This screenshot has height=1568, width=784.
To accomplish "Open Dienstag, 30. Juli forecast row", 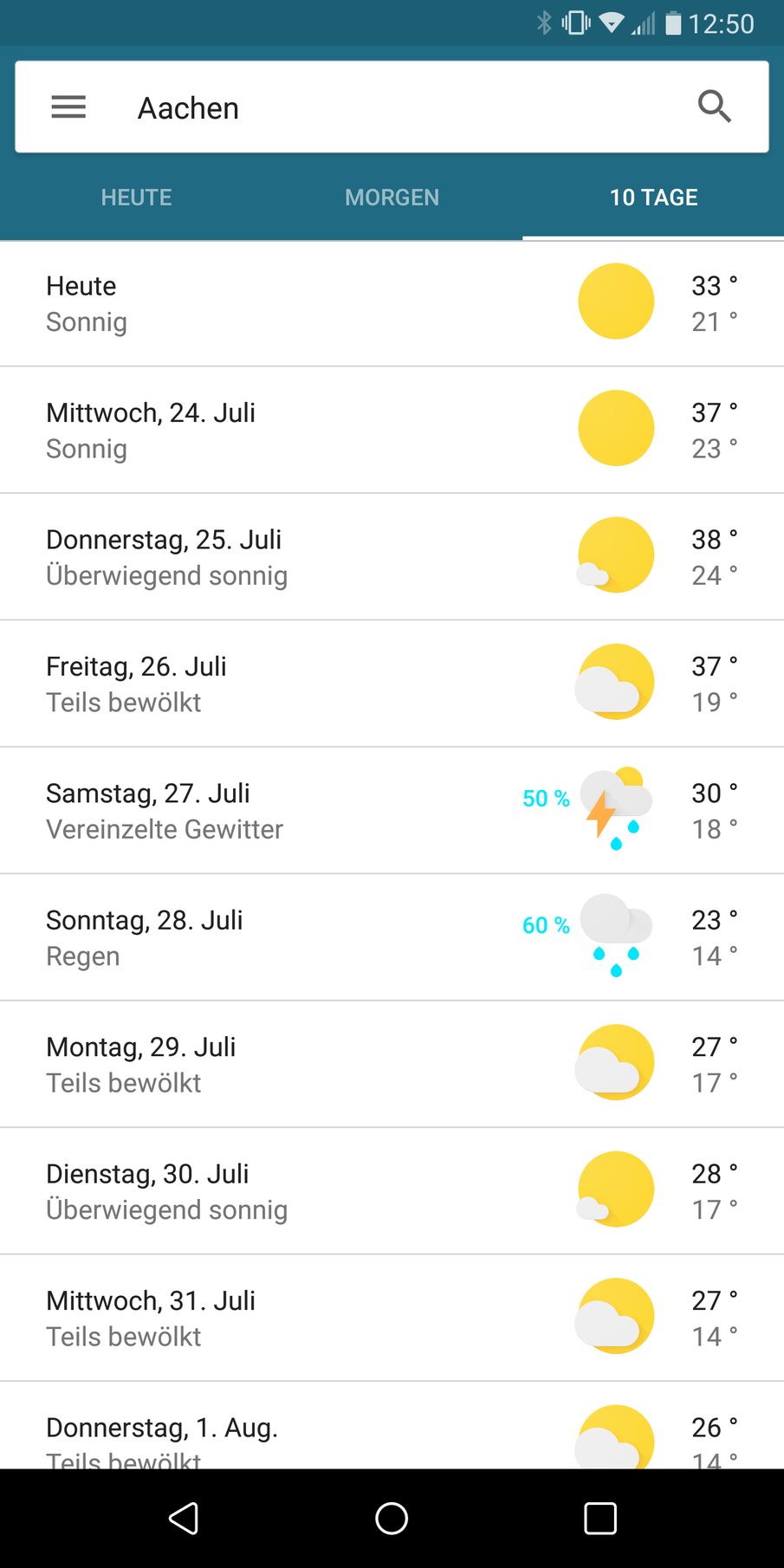I will tap(392, 1191).
